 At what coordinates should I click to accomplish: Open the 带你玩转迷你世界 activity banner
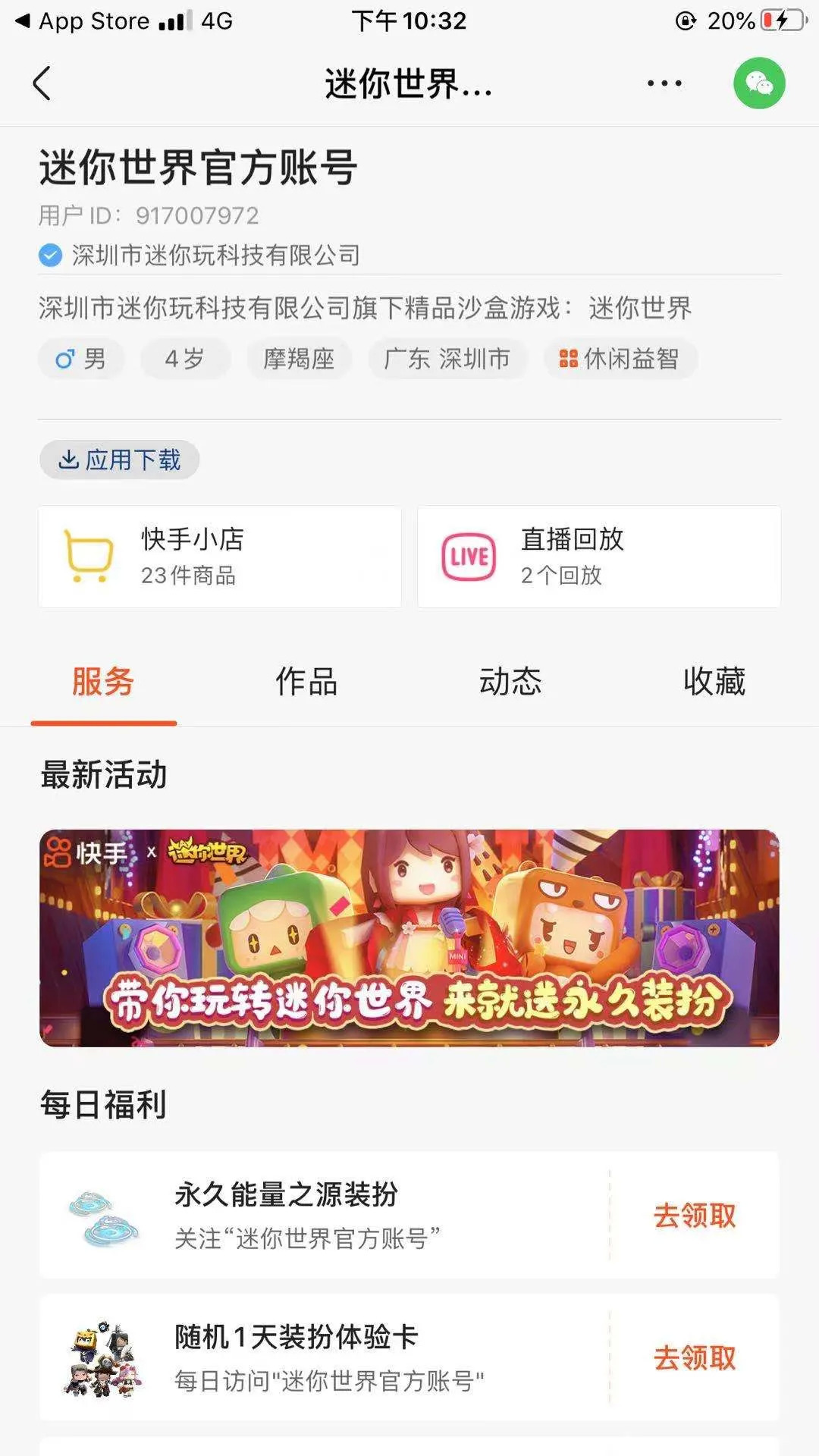point(409,938)
